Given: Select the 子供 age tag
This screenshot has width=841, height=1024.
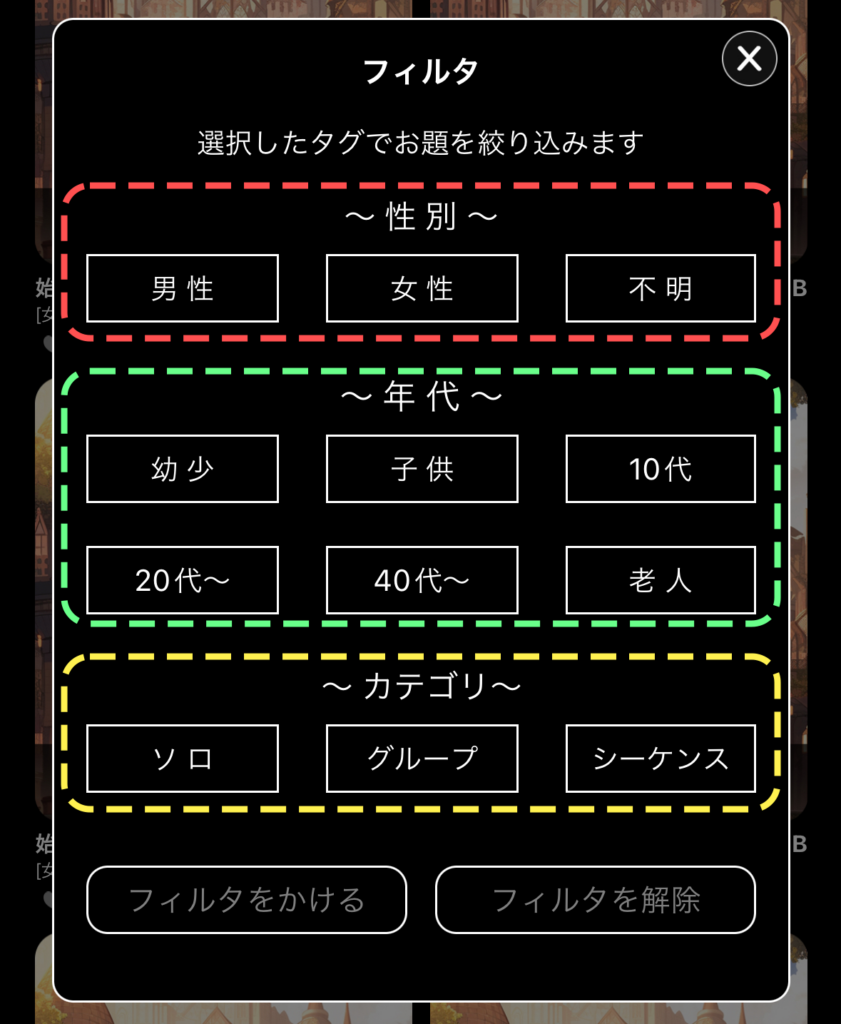Looking at the screenshot, I should point(422,469).
